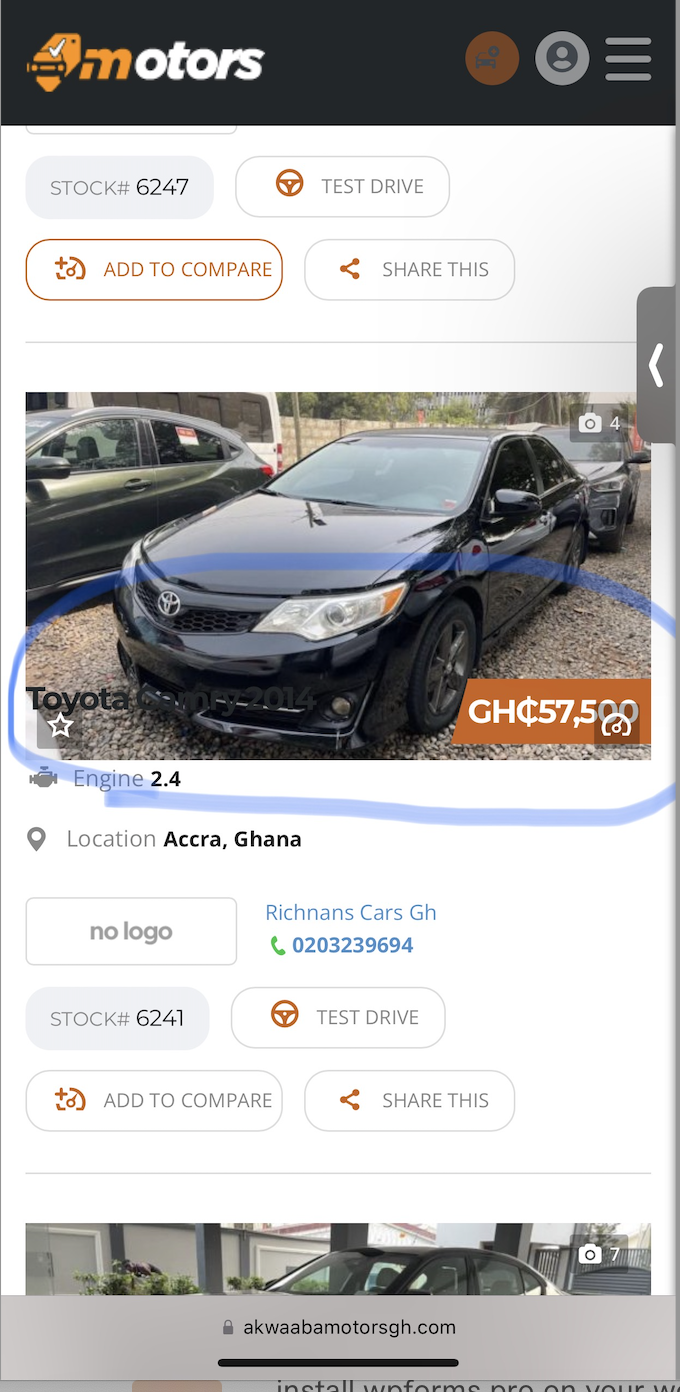Expand the side panel arrow handle
This screenshot has width=680, height=1392.
(657, 365)
